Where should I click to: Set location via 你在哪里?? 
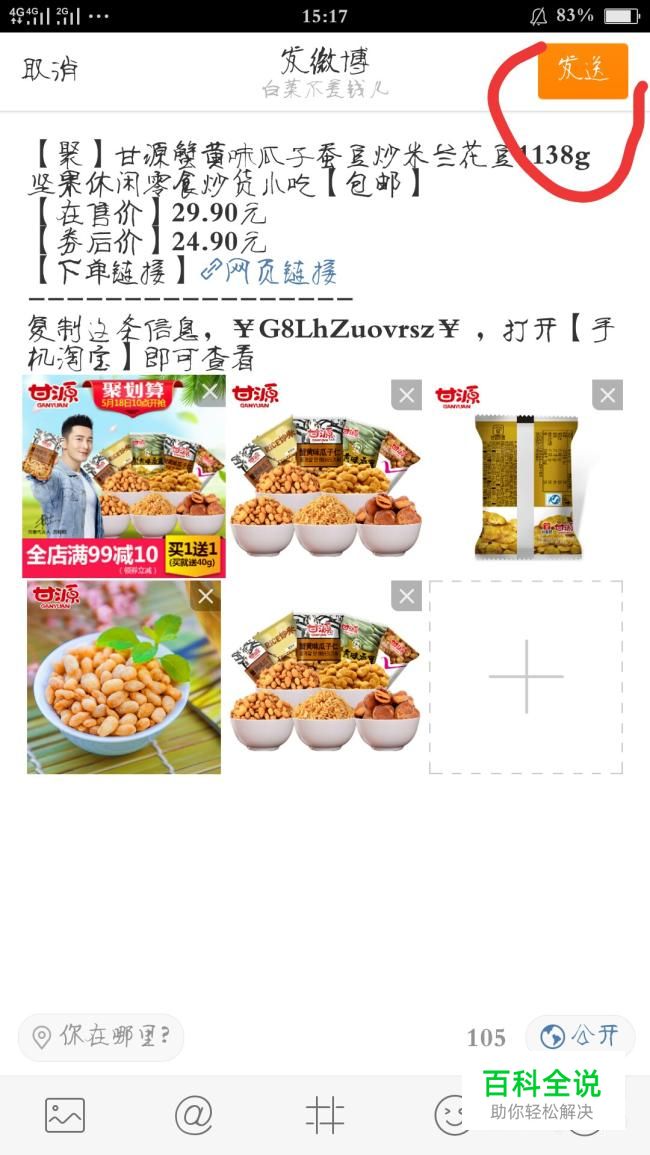point(101,1037)
